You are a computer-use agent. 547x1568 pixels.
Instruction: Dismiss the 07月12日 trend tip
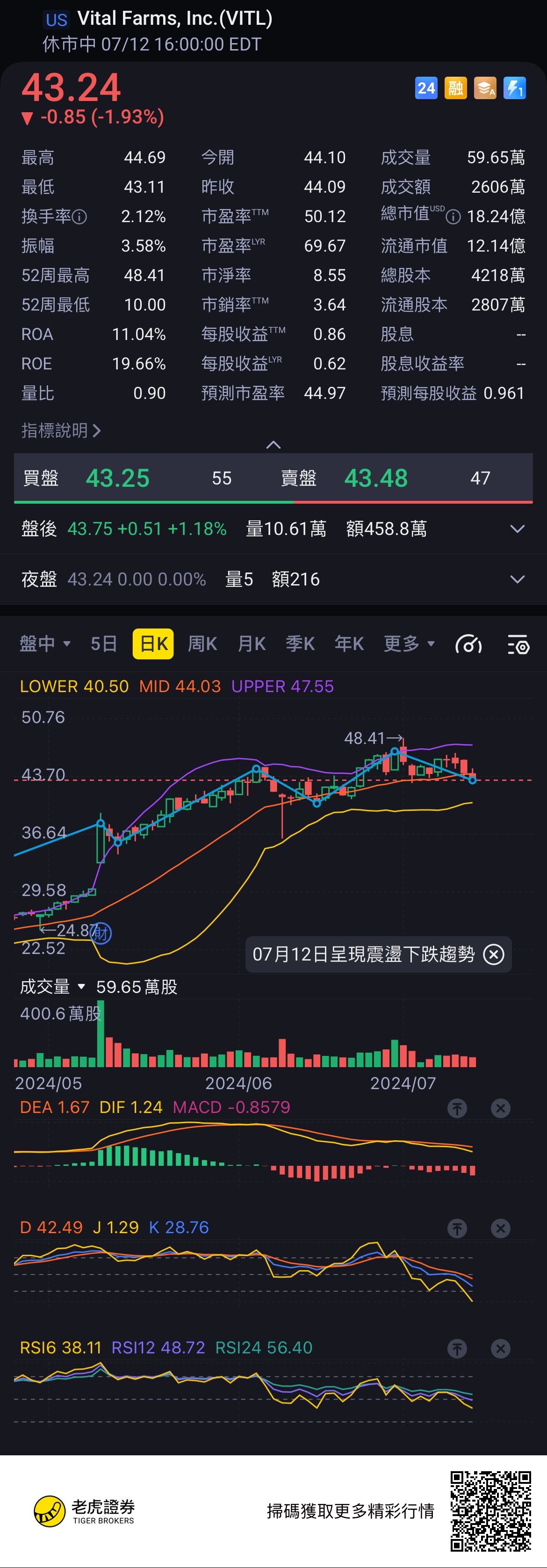coord(493,954)
